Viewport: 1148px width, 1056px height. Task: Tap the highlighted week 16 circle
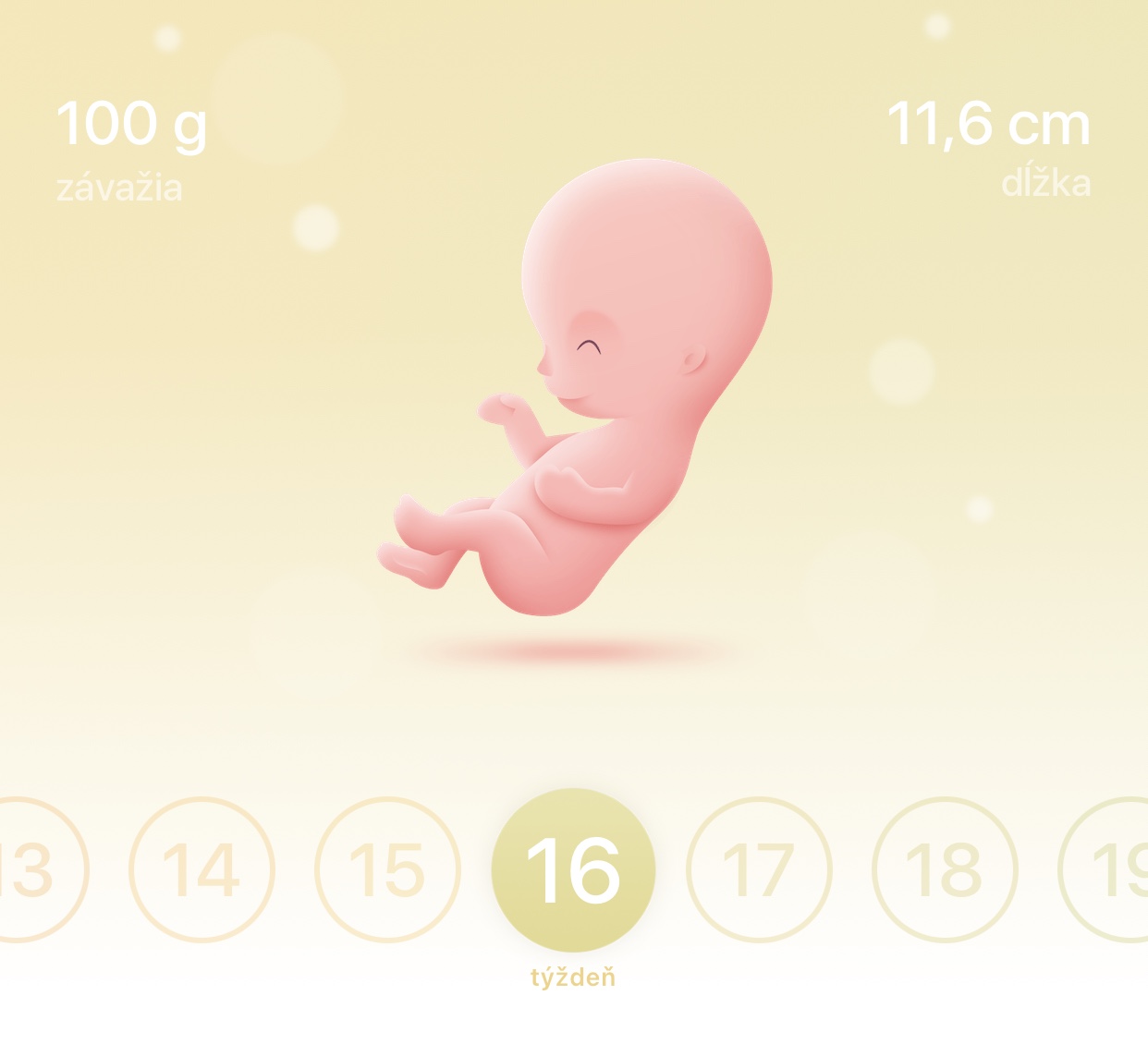[573, 869]
